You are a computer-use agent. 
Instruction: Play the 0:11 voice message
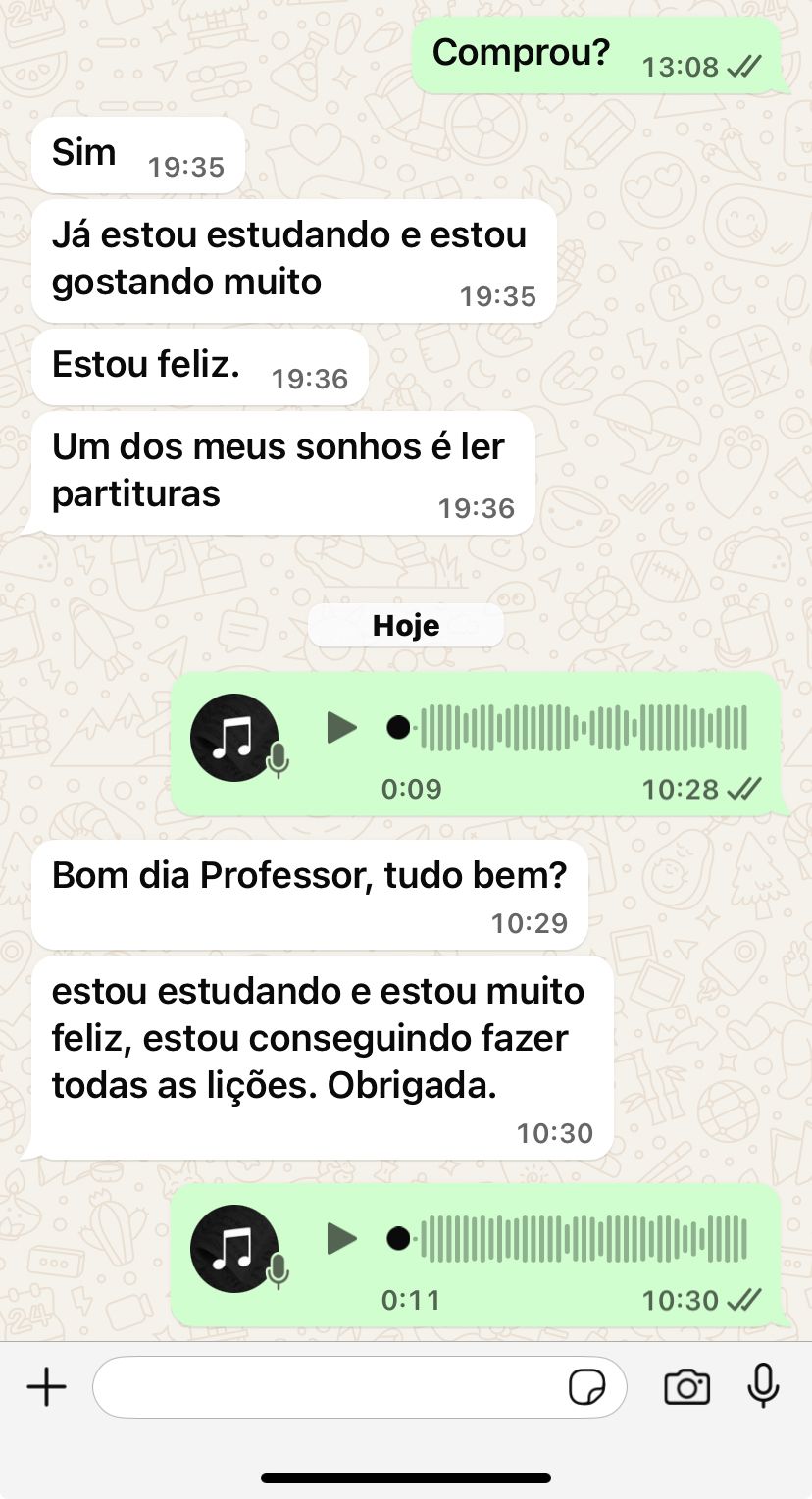pyautogui.click(x=341, y=1238)
